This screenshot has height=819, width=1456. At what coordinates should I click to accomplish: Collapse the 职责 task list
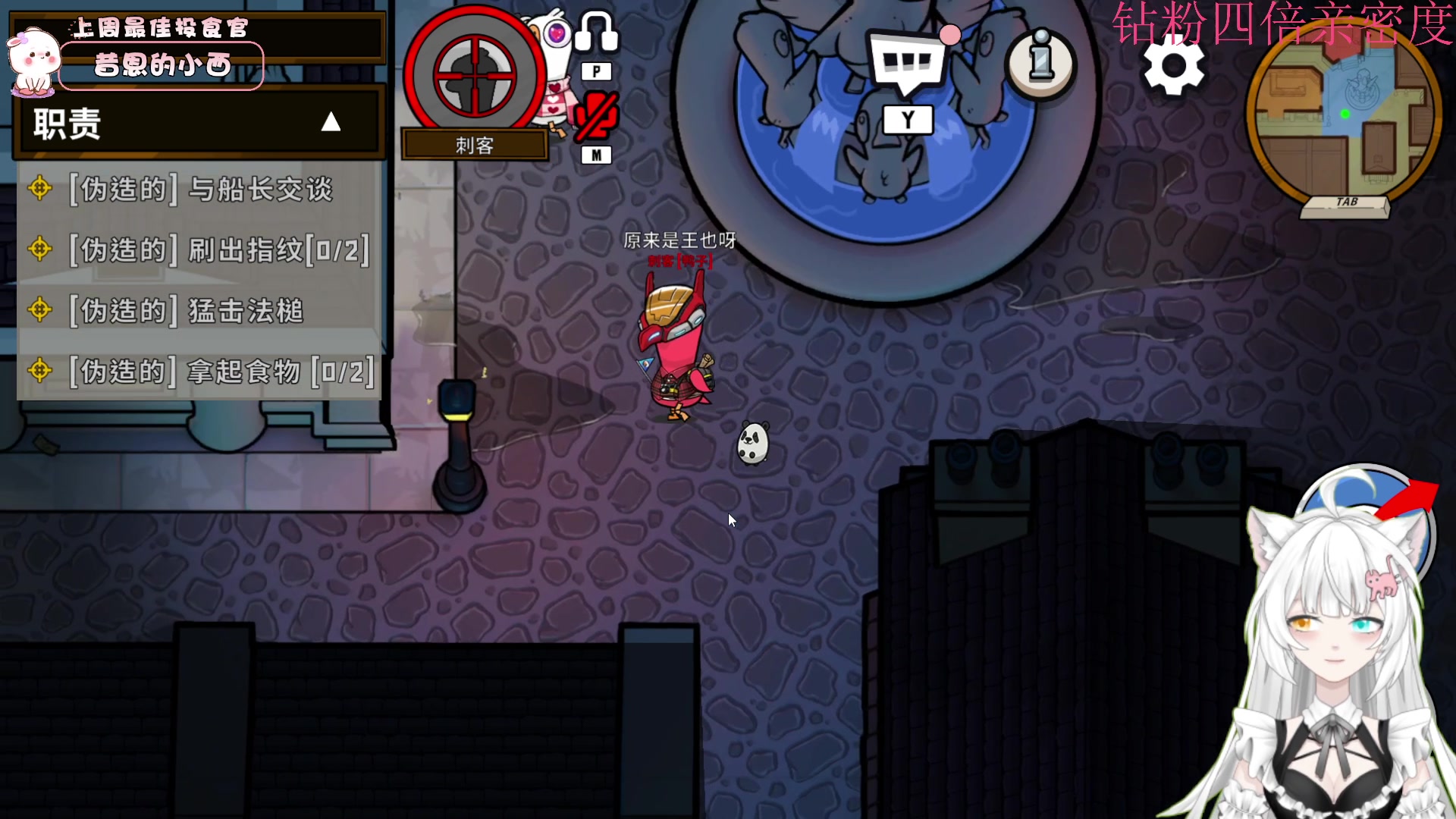[331, 122]
